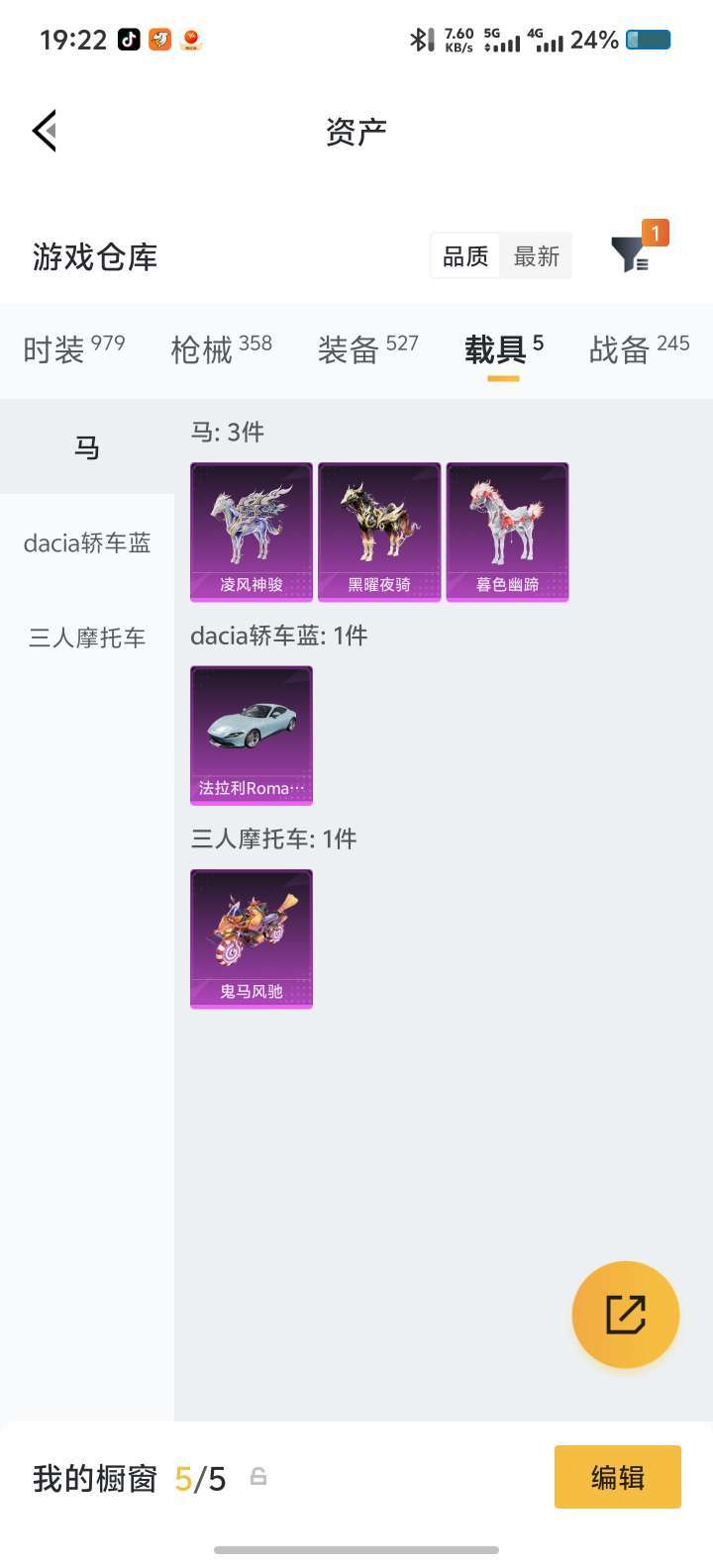The width and height of the screenshot is (713, 1568).
Task: Switch to the 装备 tab
Action: [x=367, y=348]
